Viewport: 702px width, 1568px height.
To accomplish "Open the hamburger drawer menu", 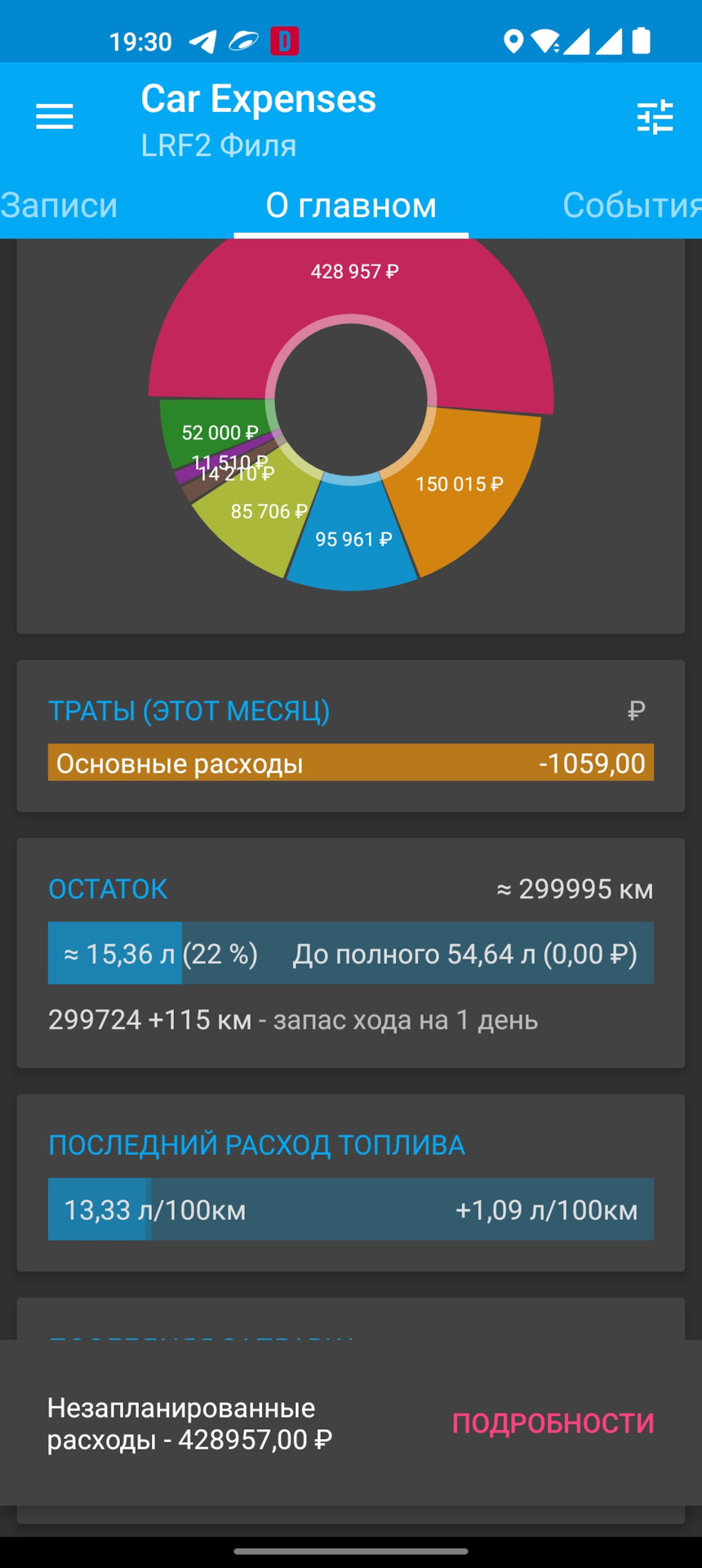I will 55,118.
